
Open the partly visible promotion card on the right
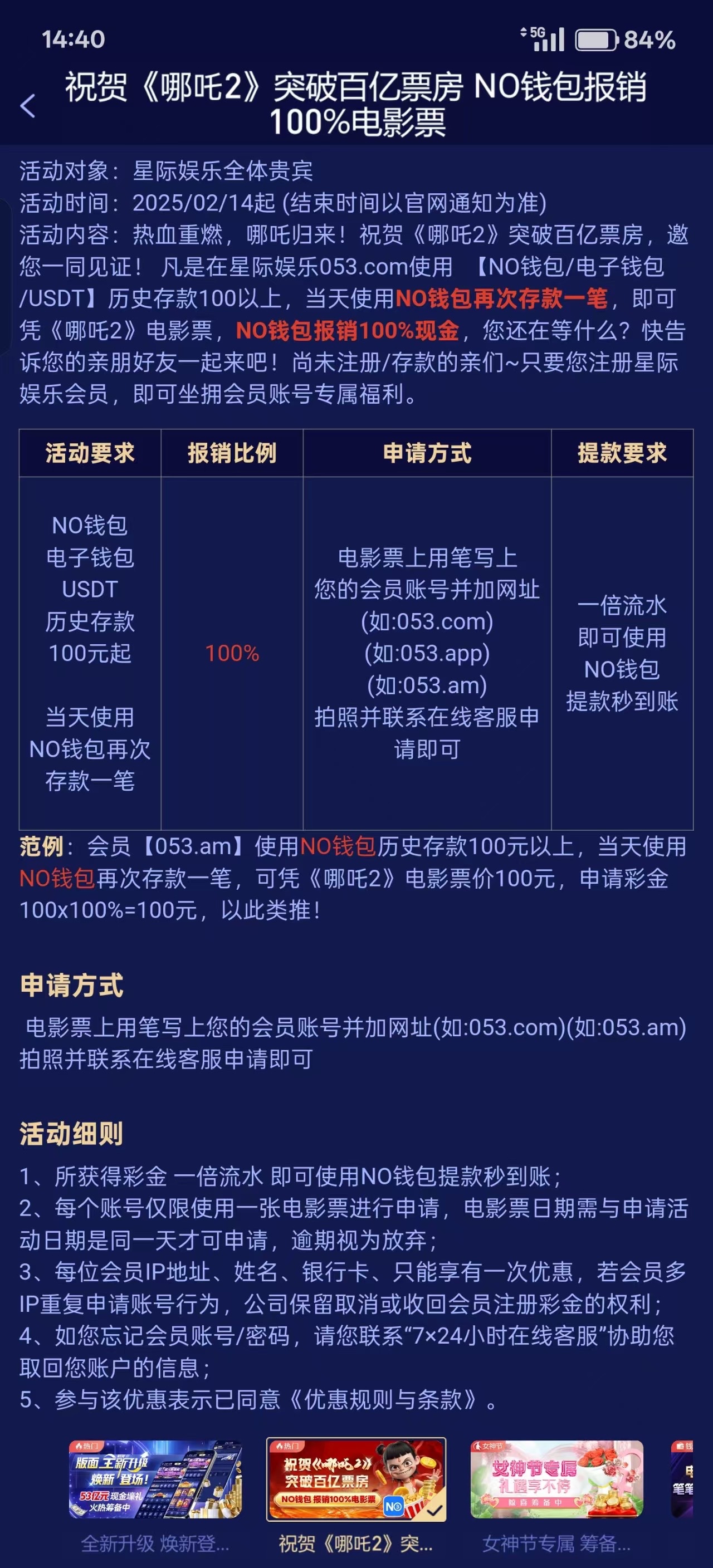pos(682,1479)
